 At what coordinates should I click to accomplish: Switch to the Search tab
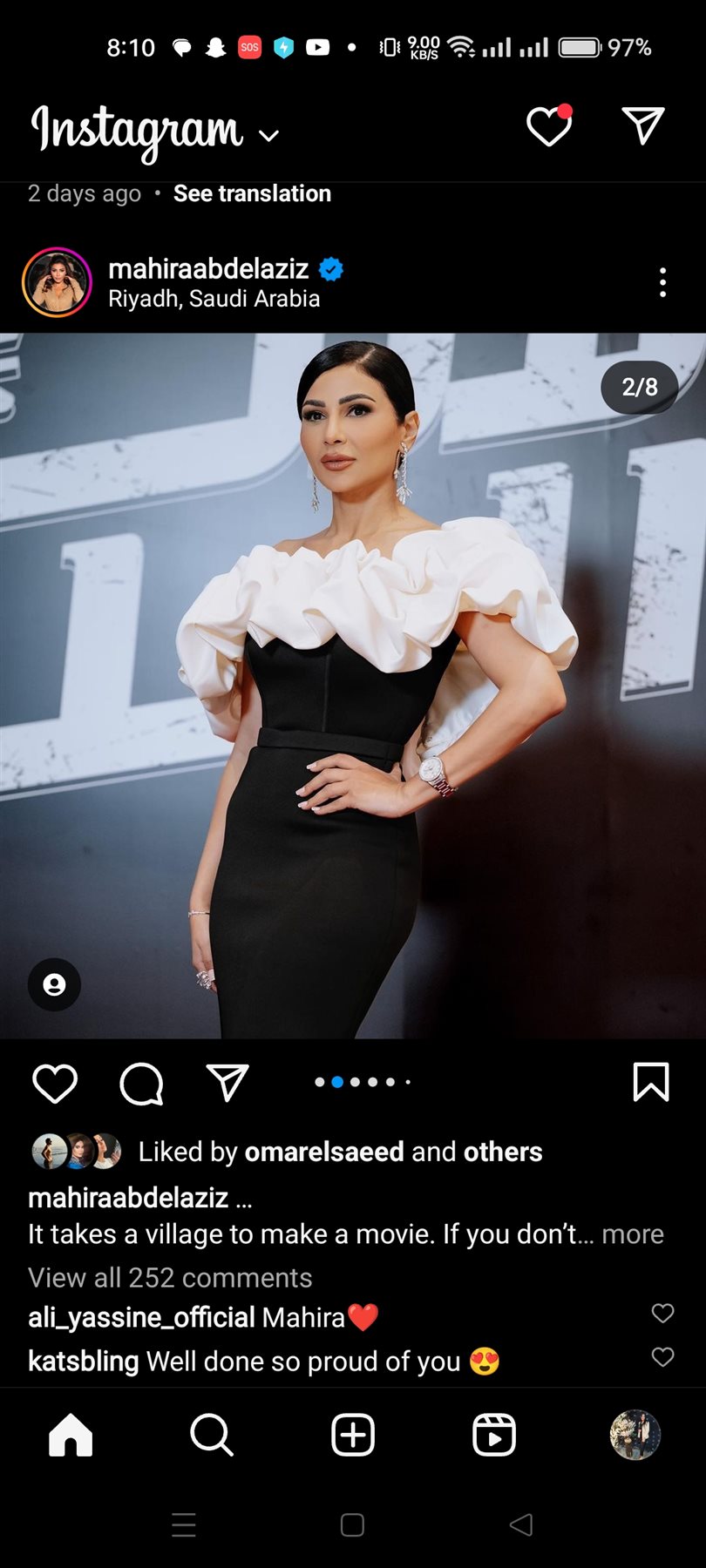click(212, 1435)
